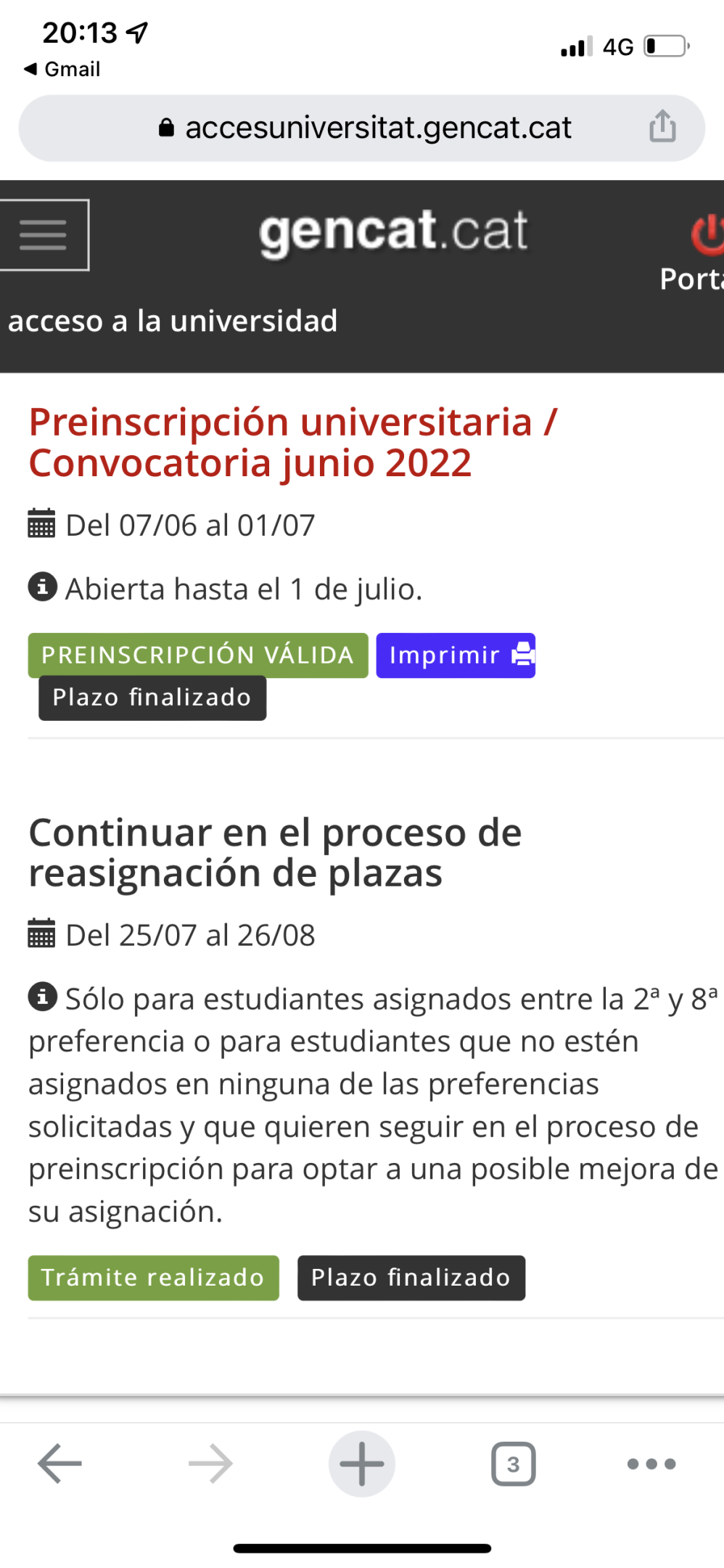Open the tab switcher showing 3 tabs

pyautogui.click(x=513, y=1463)
